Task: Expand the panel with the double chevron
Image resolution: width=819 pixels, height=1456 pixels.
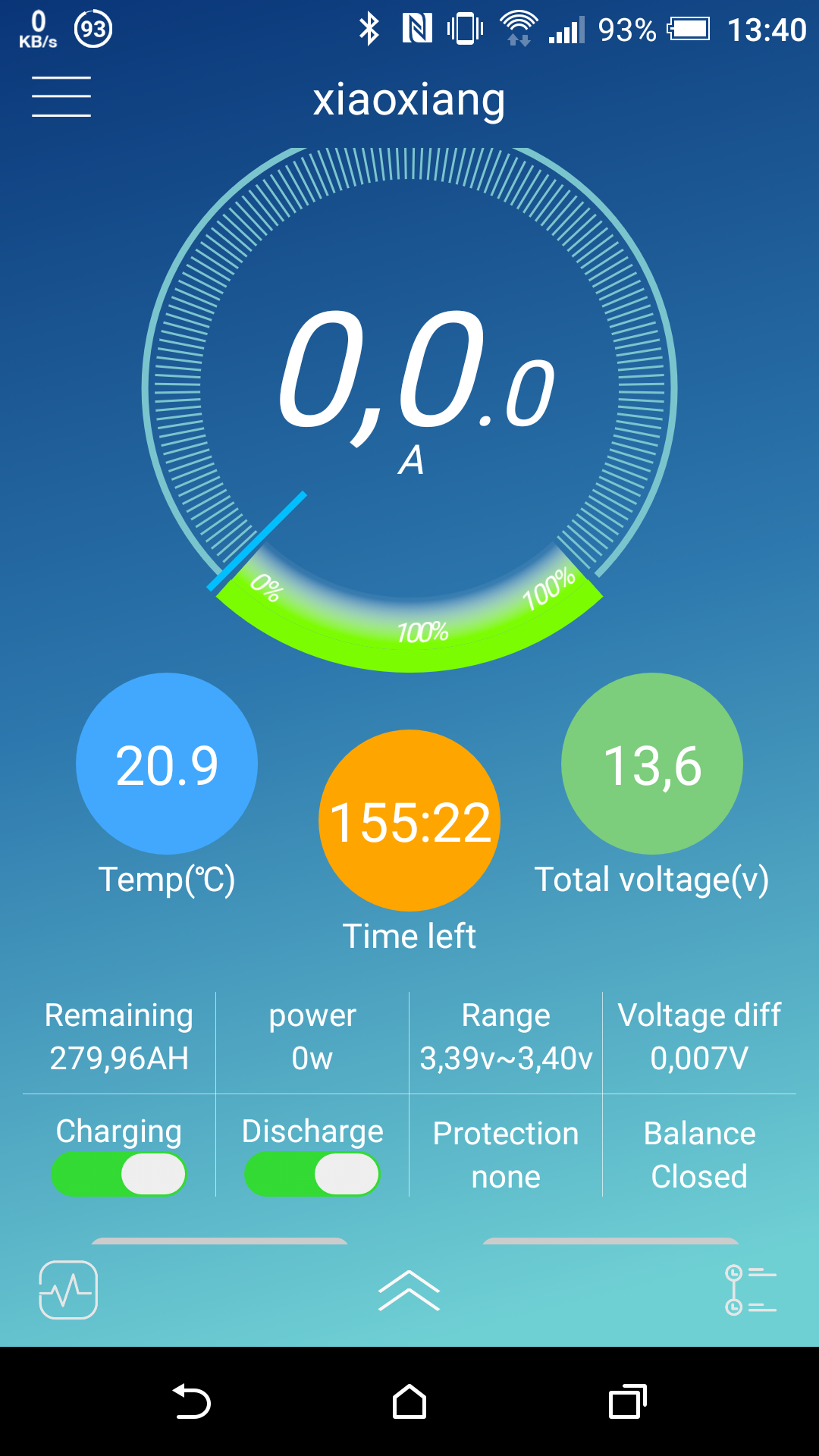Action: pyautogui.click(x=409, y=1291)
